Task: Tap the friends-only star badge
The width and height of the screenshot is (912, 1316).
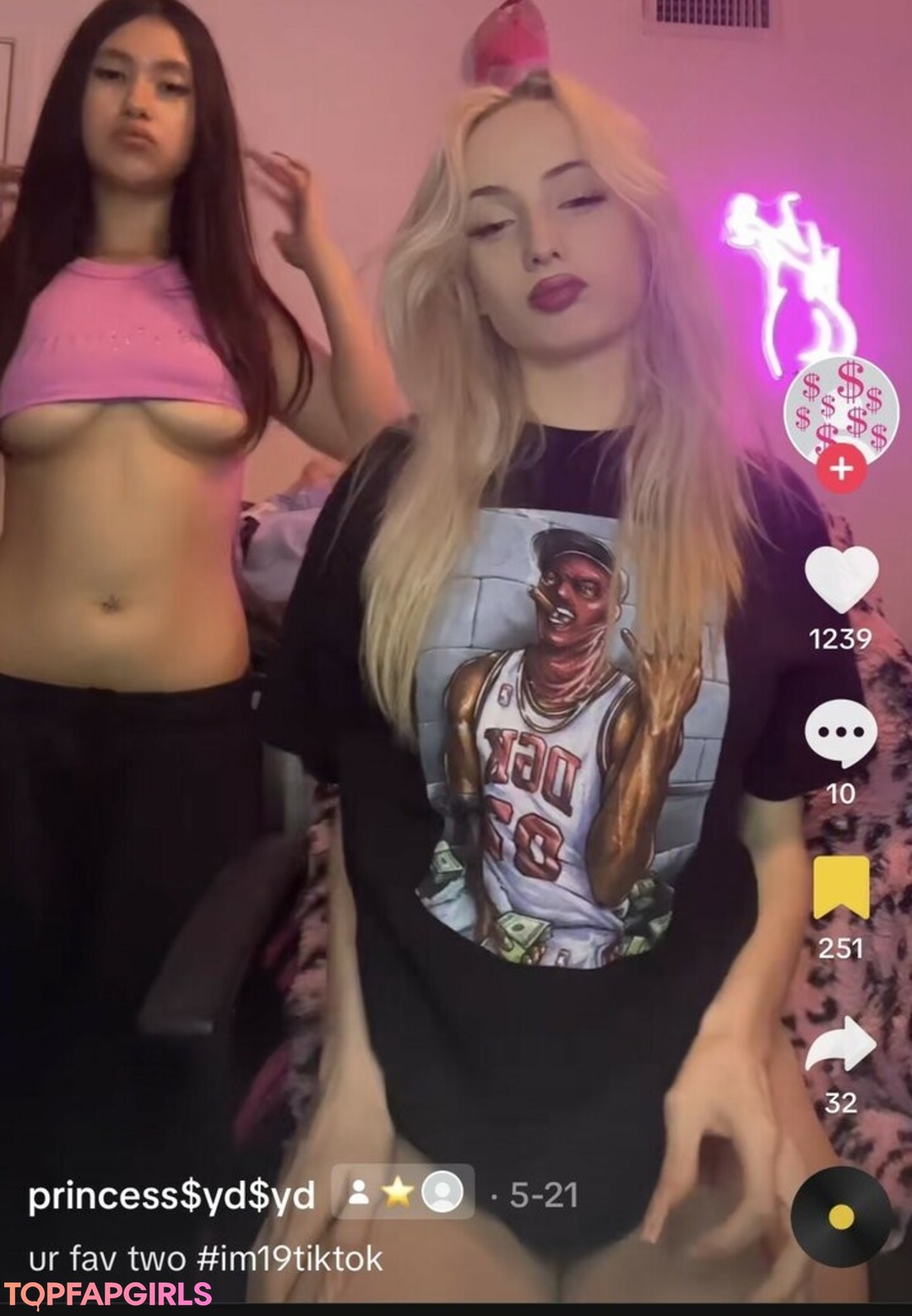Action: (398, 1193)
